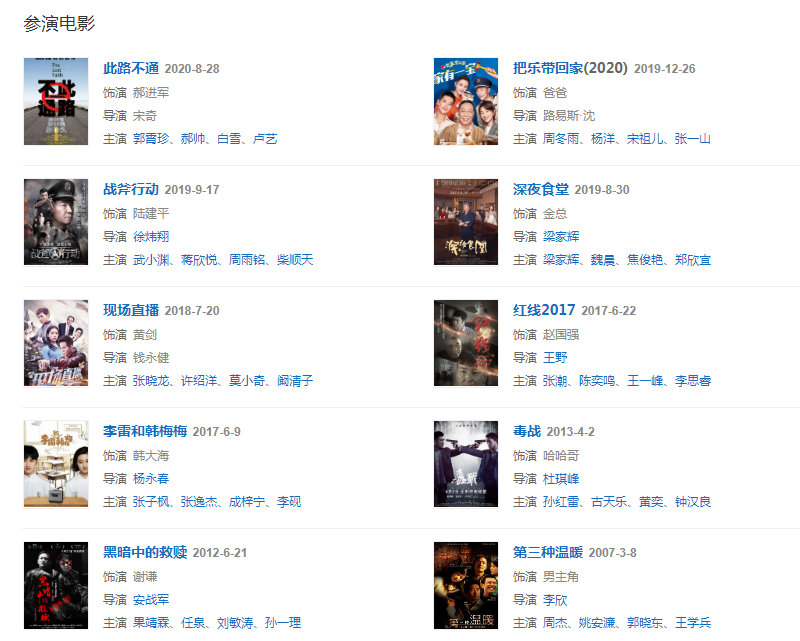Open director 钱永健's page
The height and width of the screenshot is (641, 800).
click(x=152, y=358)
